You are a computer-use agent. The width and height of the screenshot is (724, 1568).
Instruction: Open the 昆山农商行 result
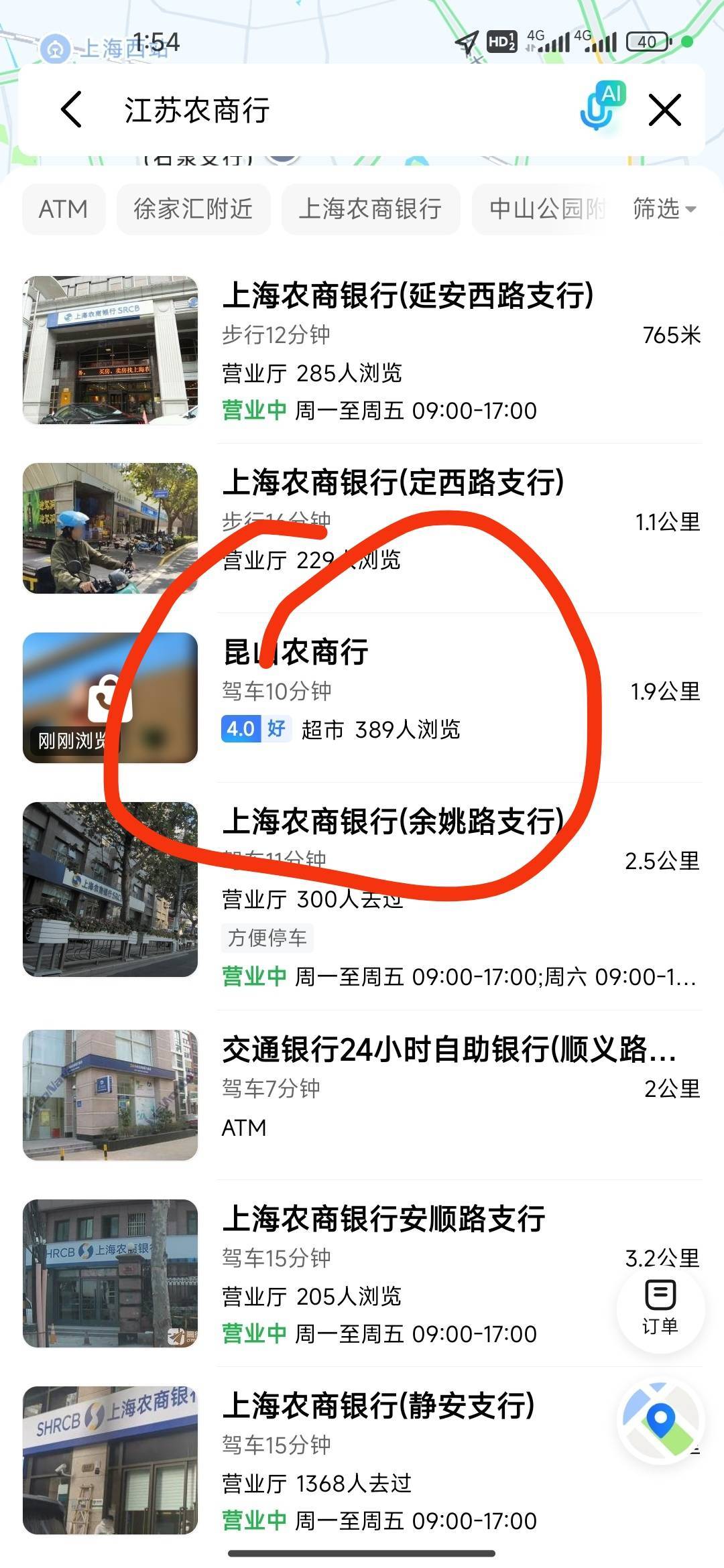(x=362, y=698)
